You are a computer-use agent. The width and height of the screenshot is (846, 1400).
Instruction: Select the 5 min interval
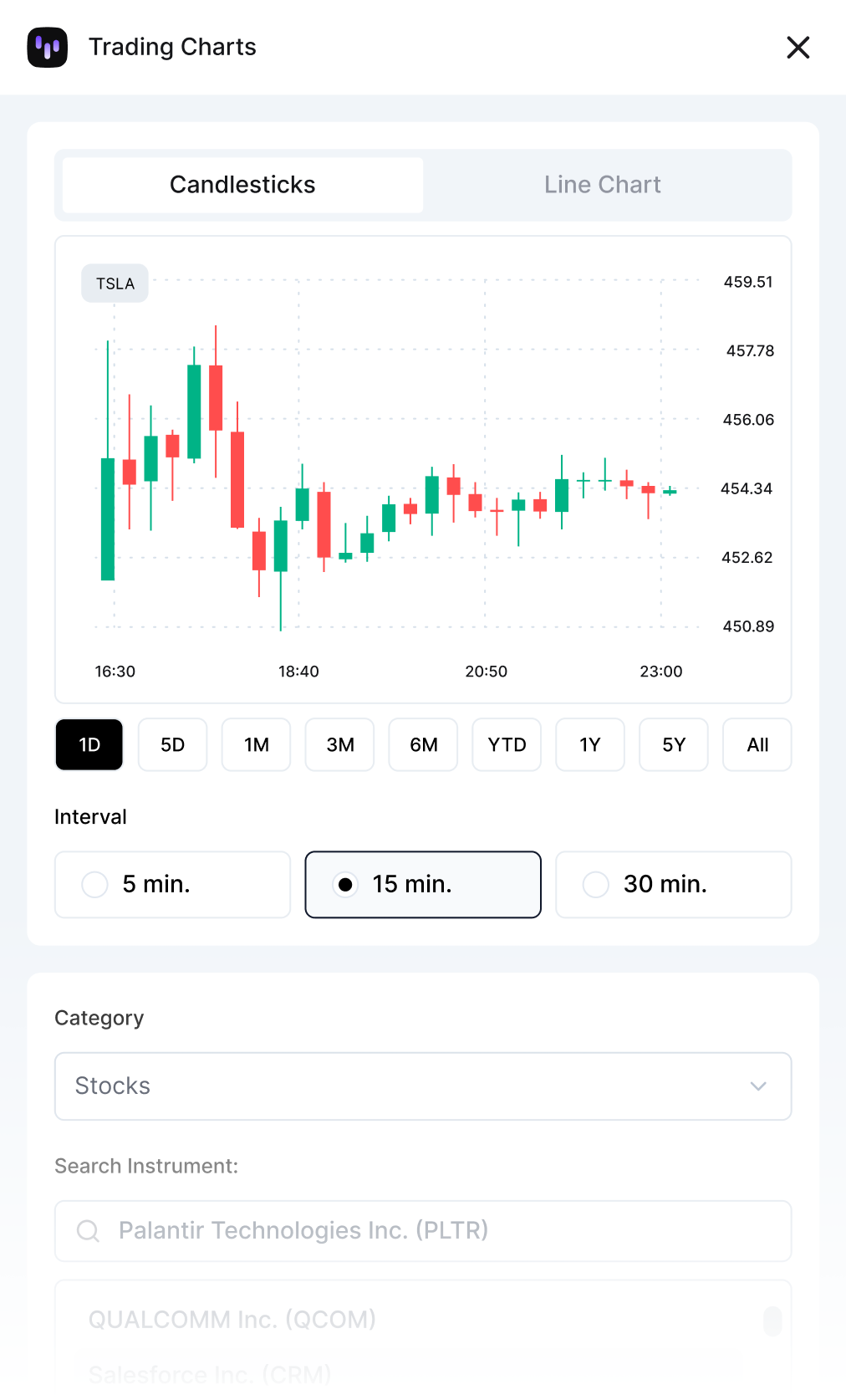click(x=172, y=884)
